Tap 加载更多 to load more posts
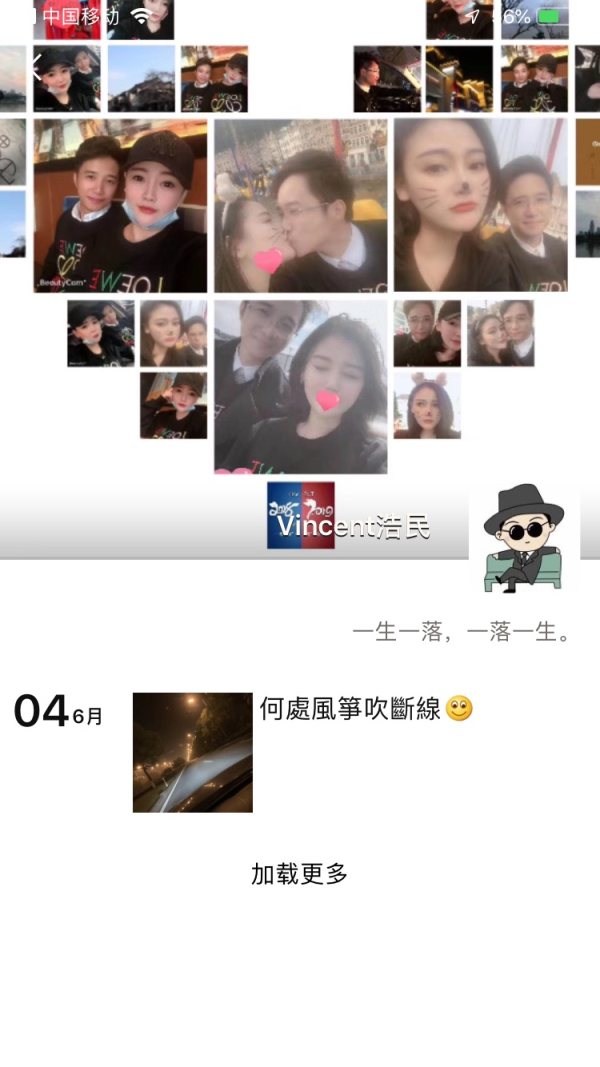Viewport: 600px width, 1067px height. pos(299,874)
